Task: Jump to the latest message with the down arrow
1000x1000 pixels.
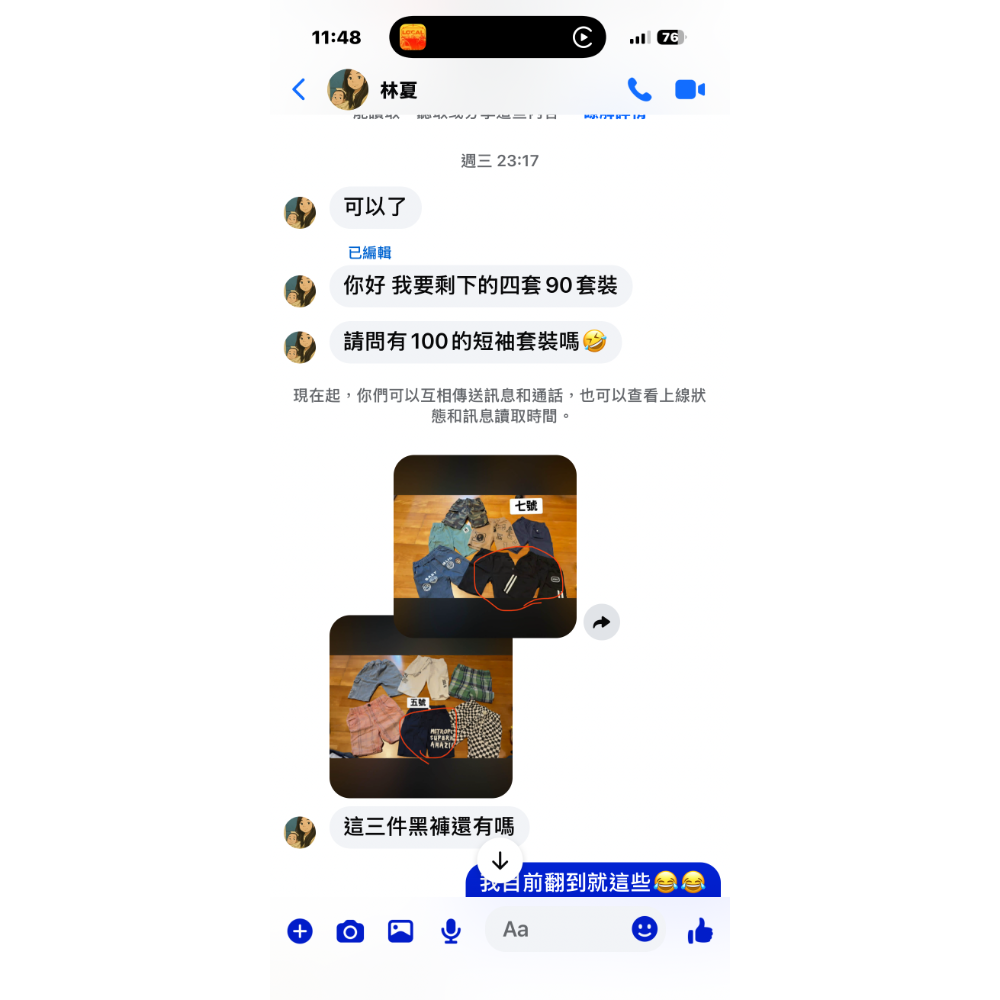Action: [500, 861]
